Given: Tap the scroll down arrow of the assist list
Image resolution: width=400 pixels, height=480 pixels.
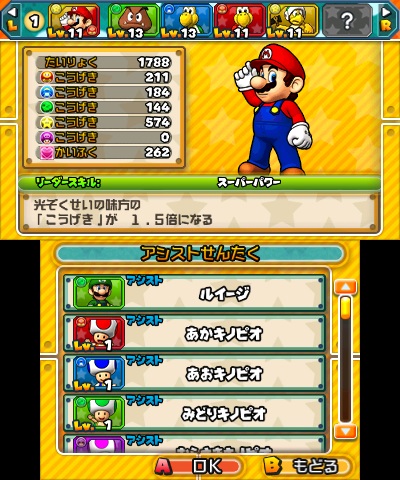Looking at the screenshot, I should coord(345,431).
